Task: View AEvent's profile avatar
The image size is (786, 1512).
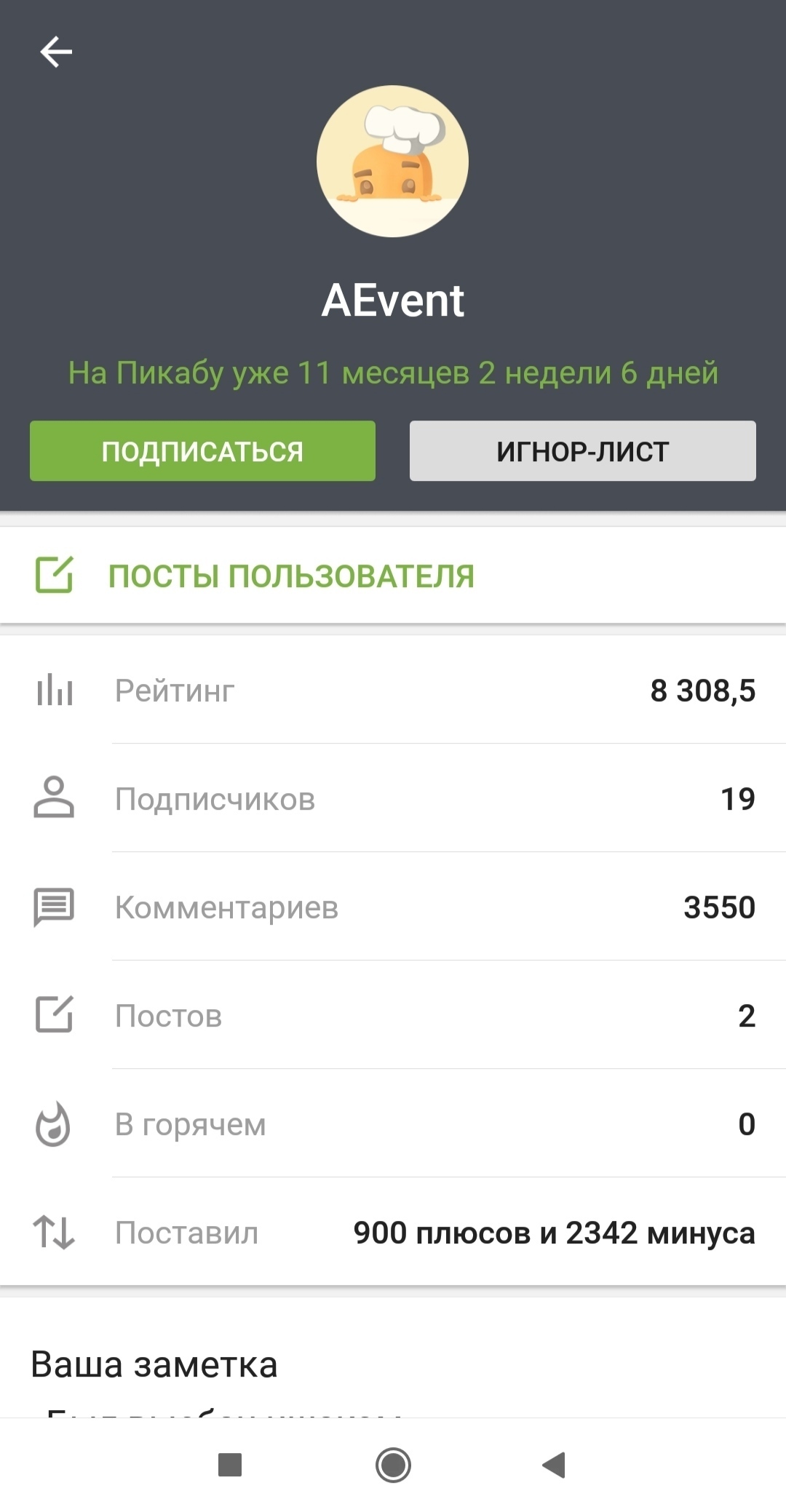Action: point(392,162)
